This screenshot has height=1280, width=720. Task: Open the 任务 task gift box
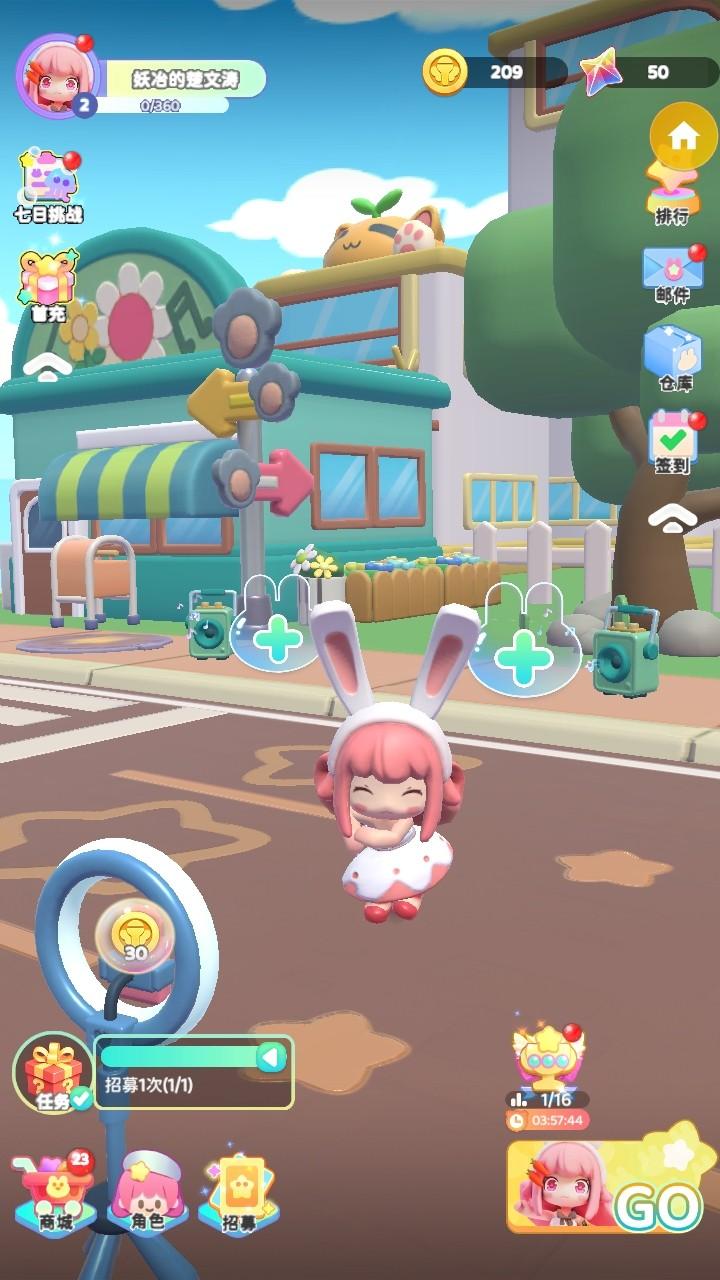(x=53, y=1073)
